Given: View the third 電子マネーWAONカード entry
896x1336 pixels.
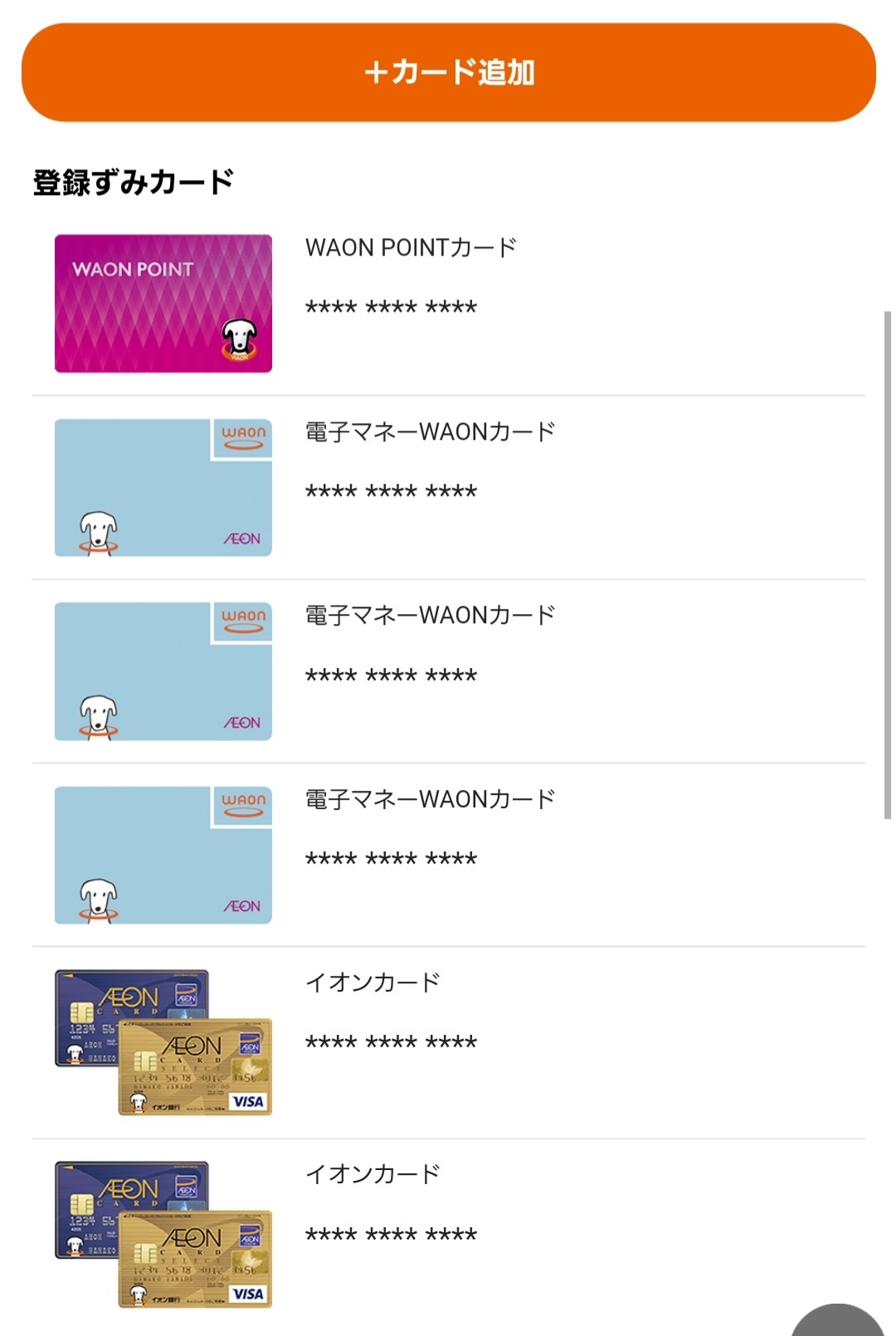Looking at the screenshot, I should 448,855.
